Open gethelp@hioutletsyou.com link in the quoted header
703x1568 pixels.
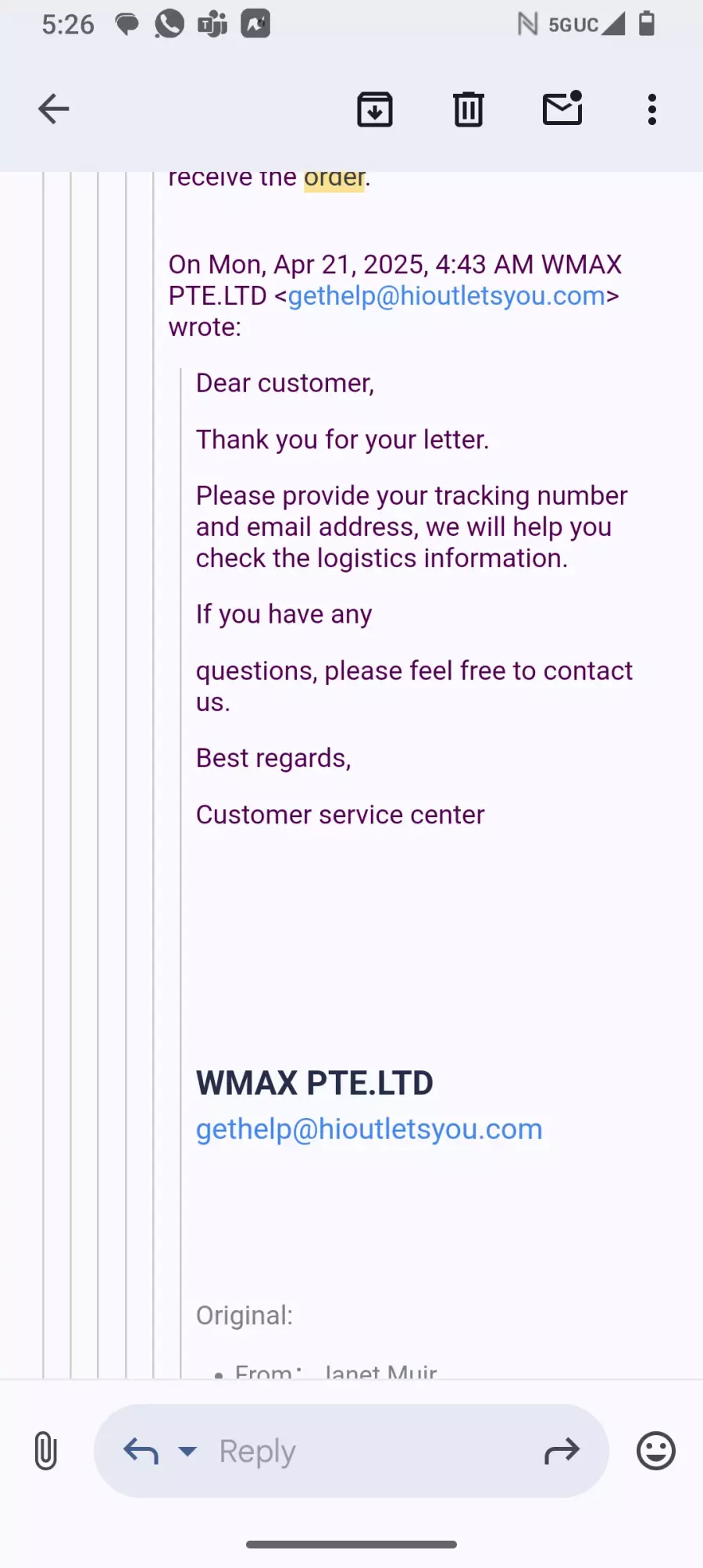[x=446, y=296]
